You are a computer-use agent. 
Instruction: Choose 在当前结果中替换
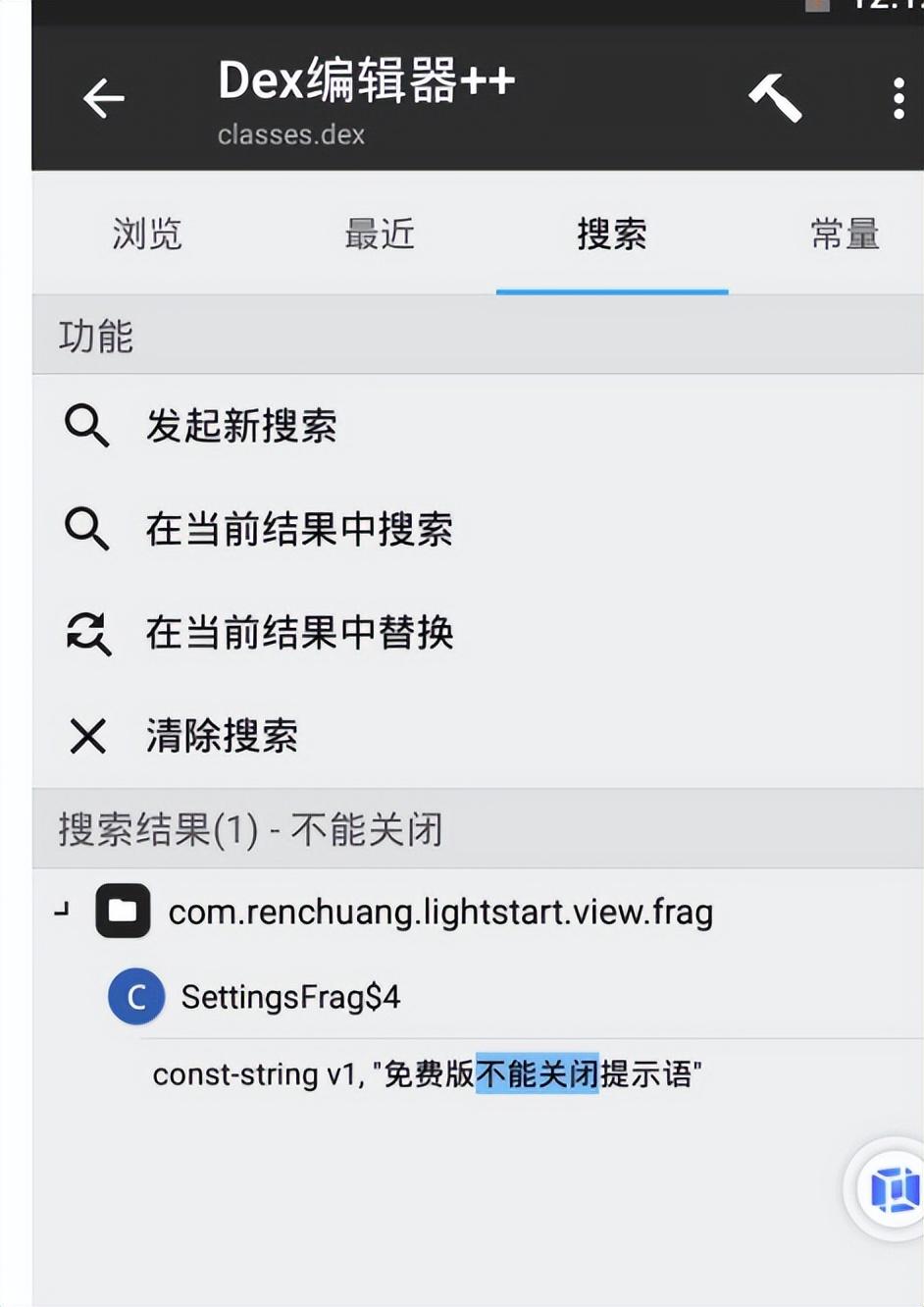point(299,633)
